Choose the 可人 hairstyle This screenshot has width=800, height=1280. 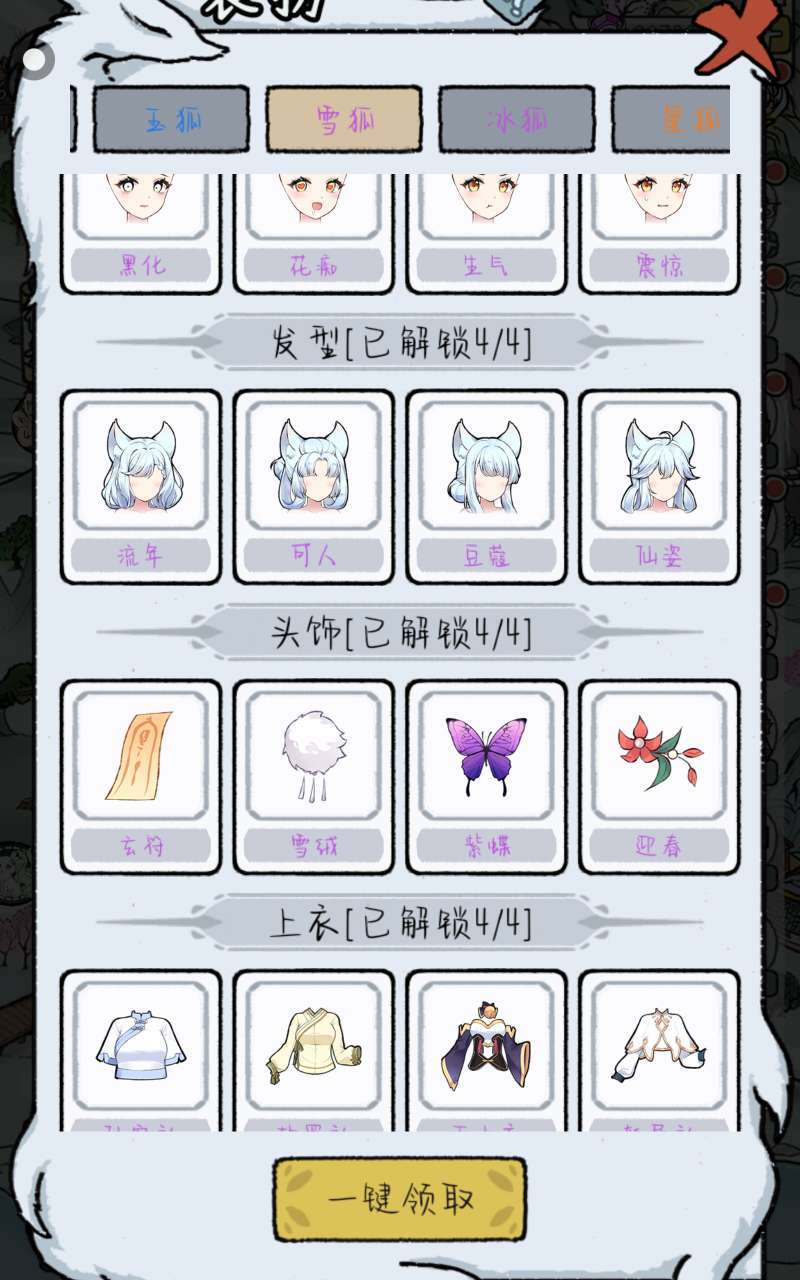tap(314, 486)
